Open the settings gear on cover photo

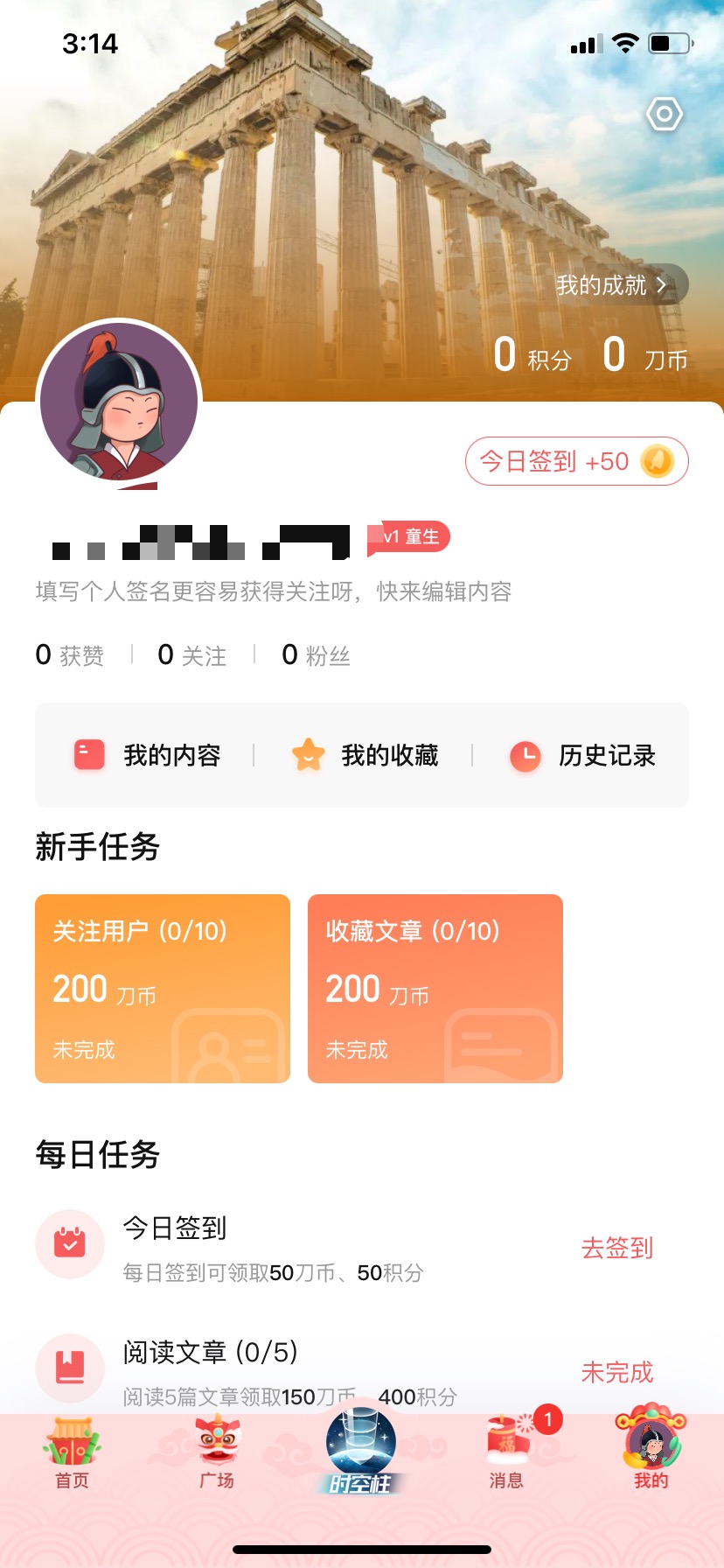tap(664, 113)
